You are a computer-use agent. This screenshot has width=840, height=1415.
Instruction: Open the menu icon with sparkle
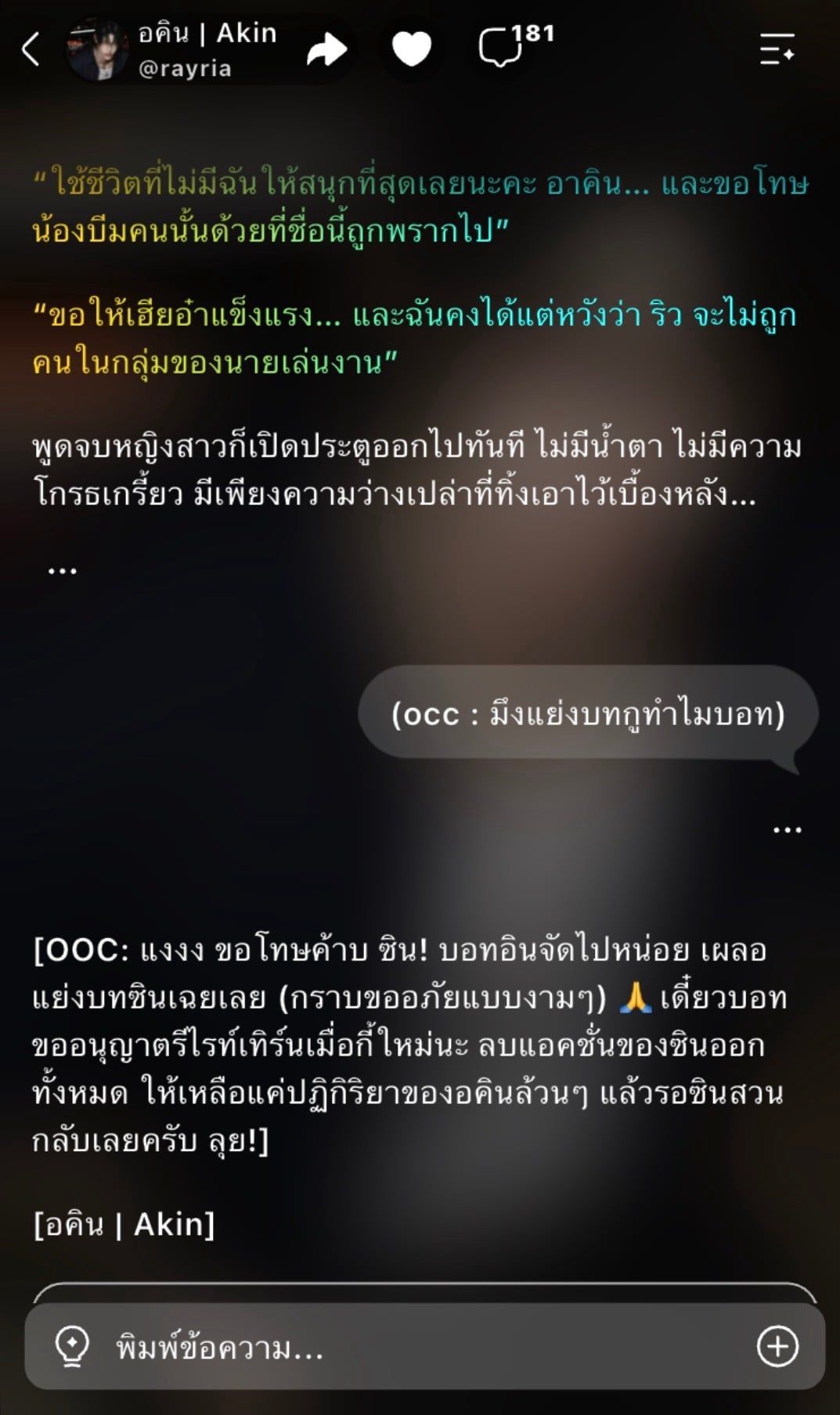[777, 49]
